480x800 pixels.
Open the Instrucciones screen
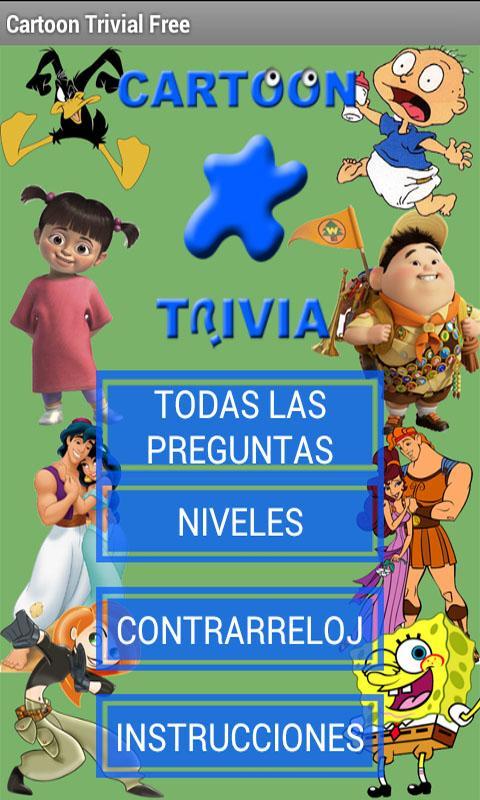click(x=240, y=736)
